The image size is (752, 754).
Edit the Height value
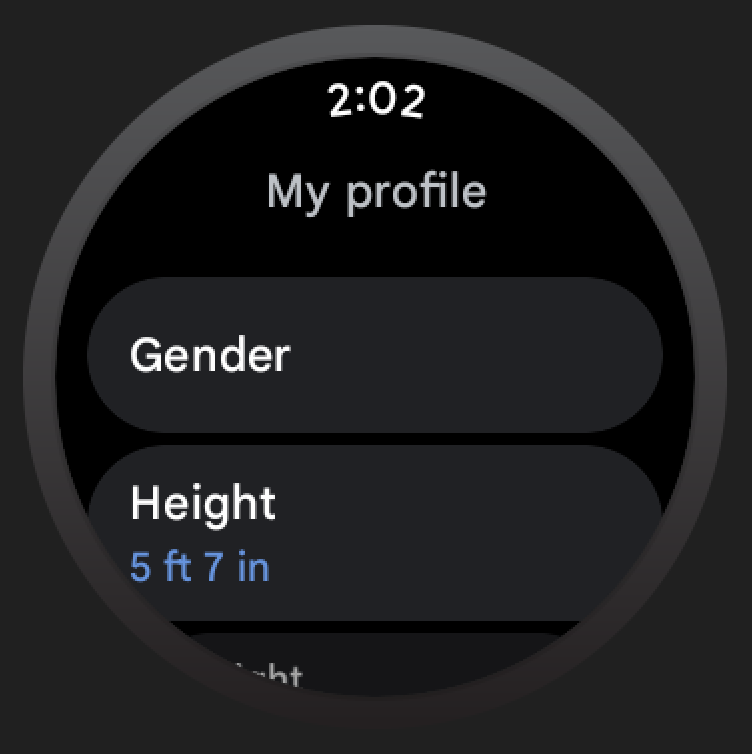pos(375,533)
